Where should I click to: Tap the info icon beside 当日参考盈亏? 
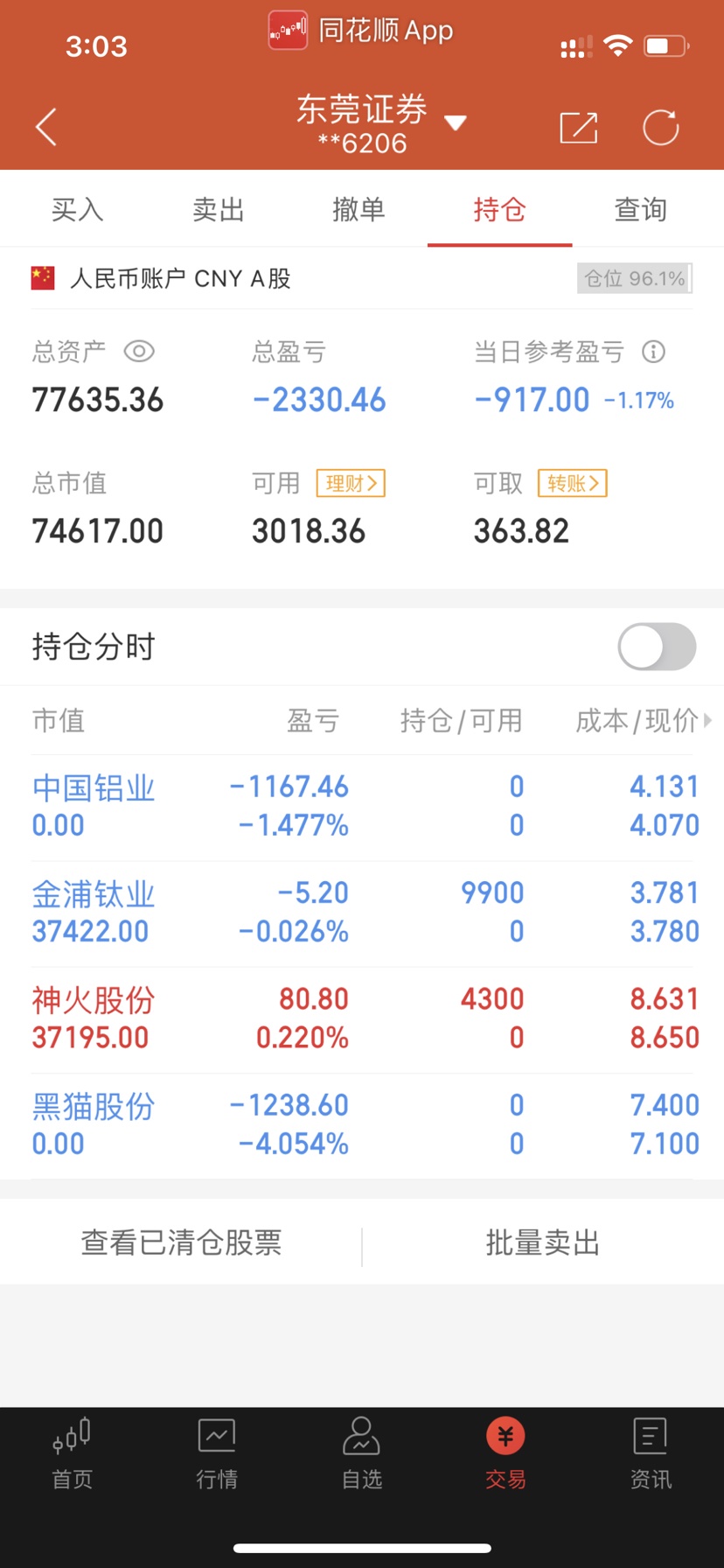[x=653, y=352]
